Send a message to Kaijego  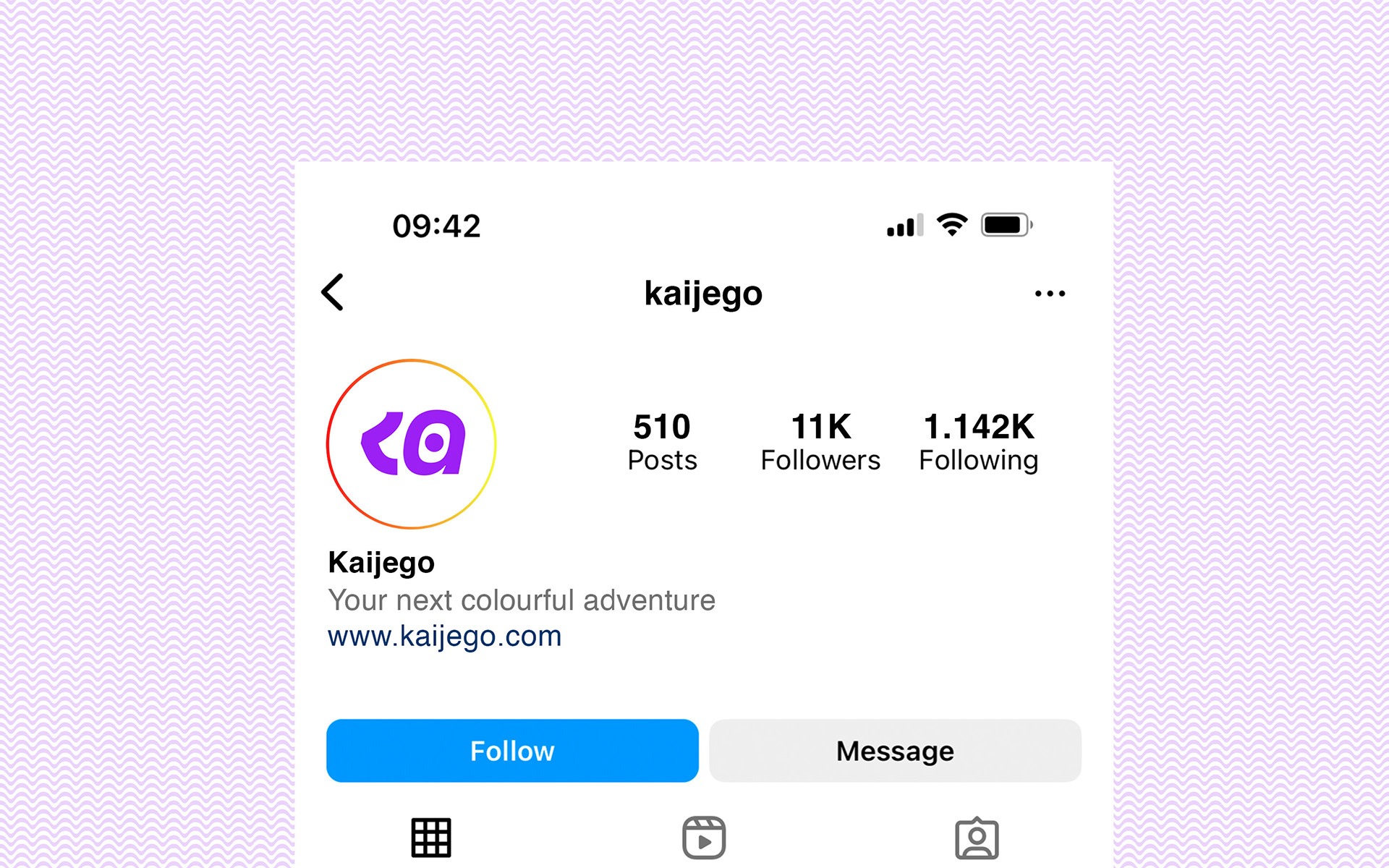(895, 751)
